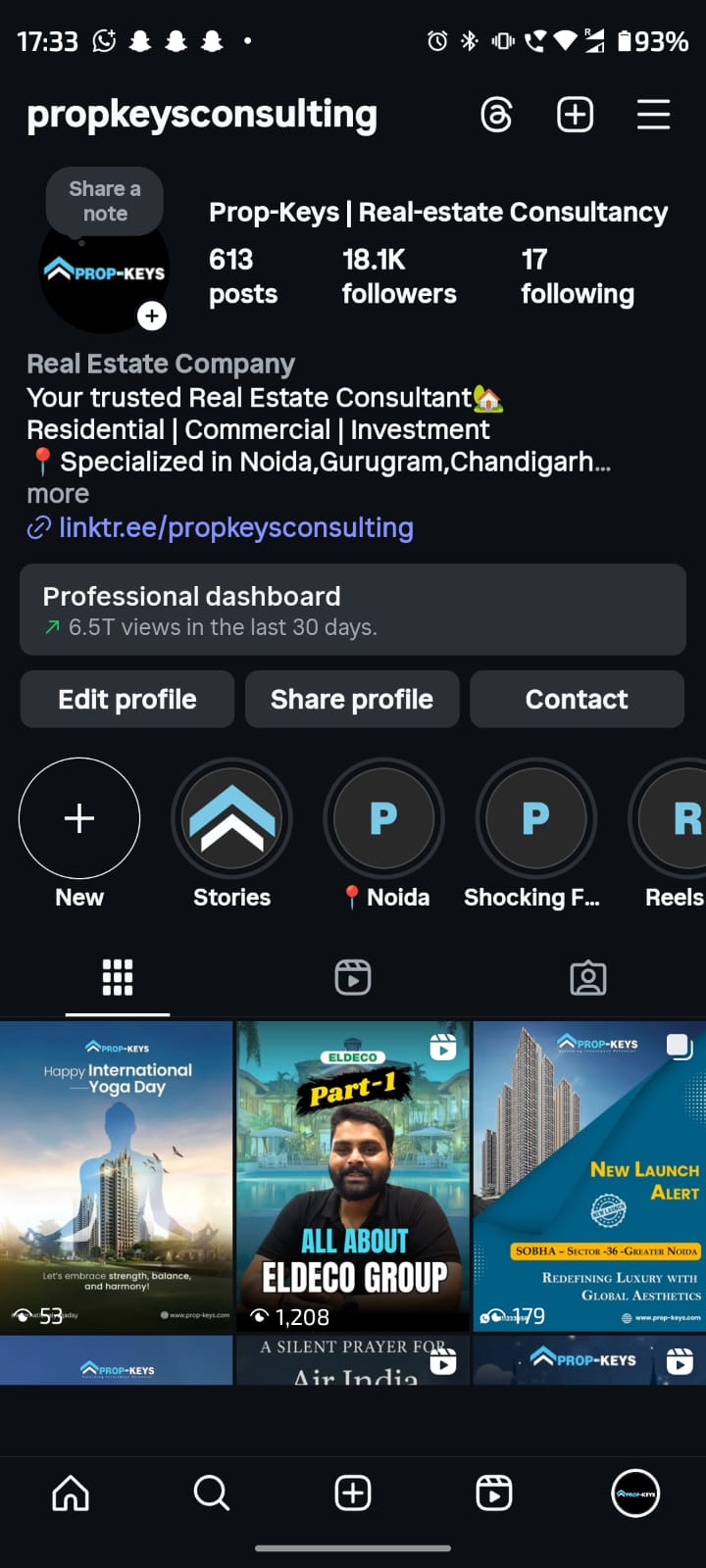Go to the Home feed
The height and width of the screenshot is (1568, 706).
71,1494
